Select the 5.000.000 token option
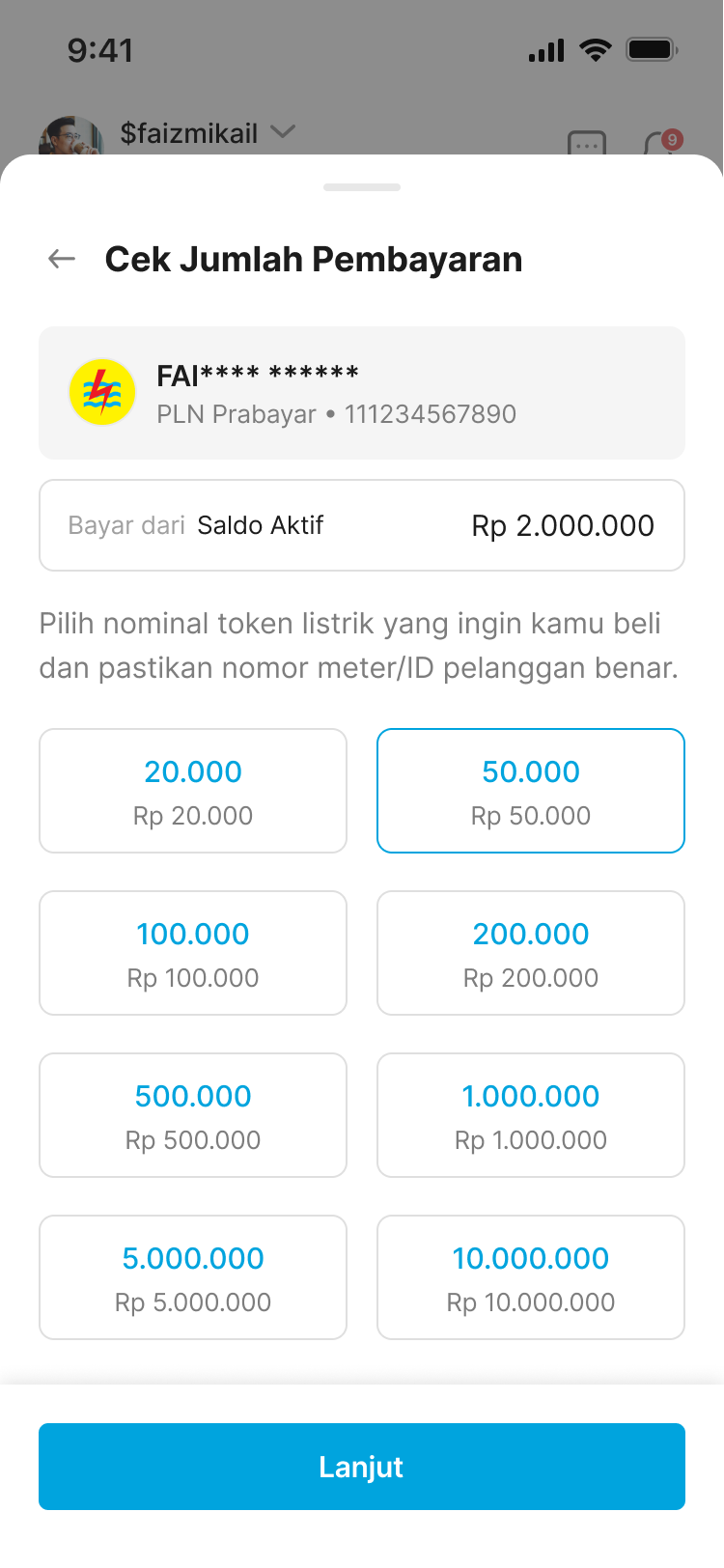724x1568 pixels. (193, 1277)
